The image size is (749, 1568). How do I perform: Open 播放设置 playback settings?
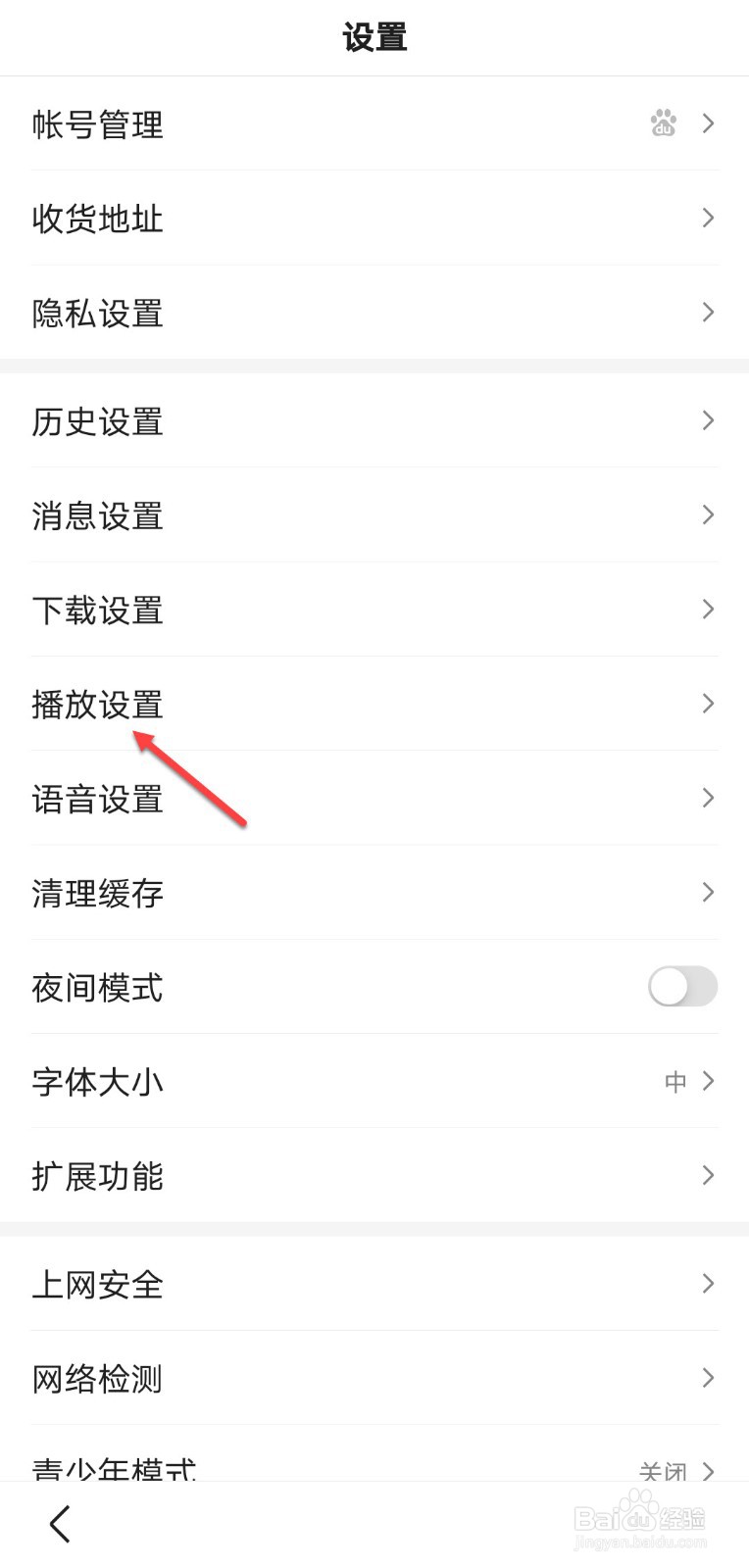[x=97, y=705]
